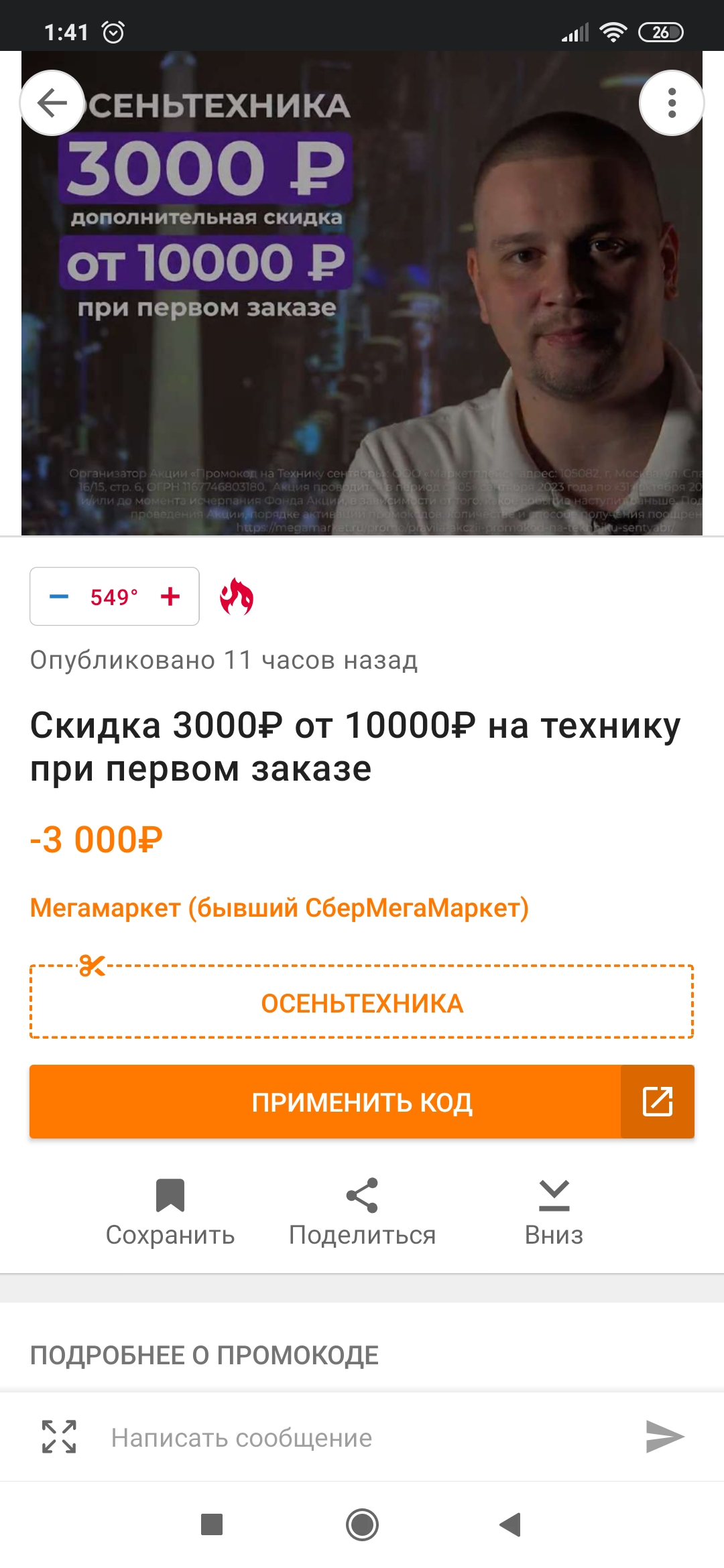
Task: Save this deal with Сохранить
Action: [170, 1212]
